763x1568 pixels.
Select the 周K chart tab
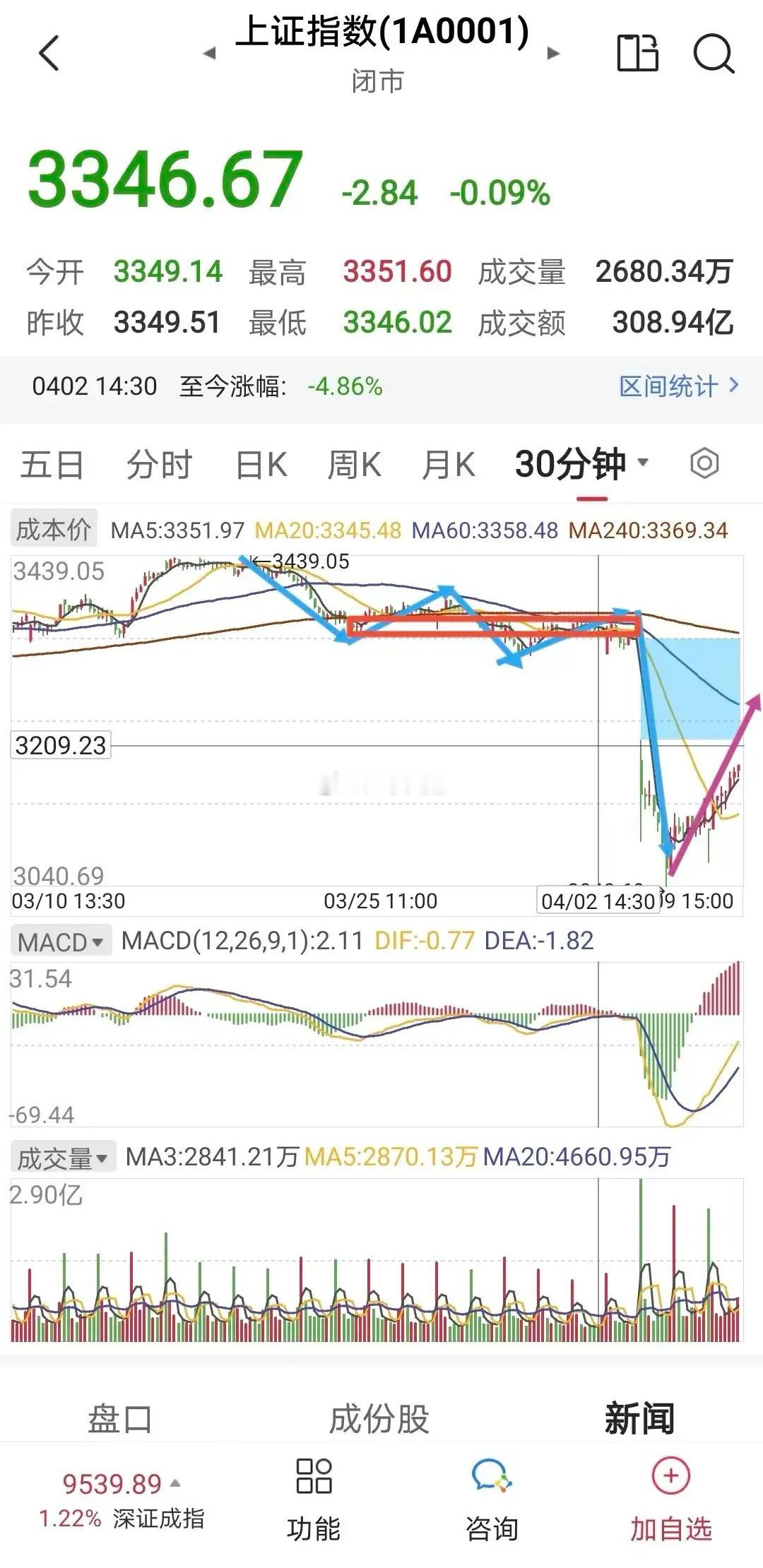[354, 465]
